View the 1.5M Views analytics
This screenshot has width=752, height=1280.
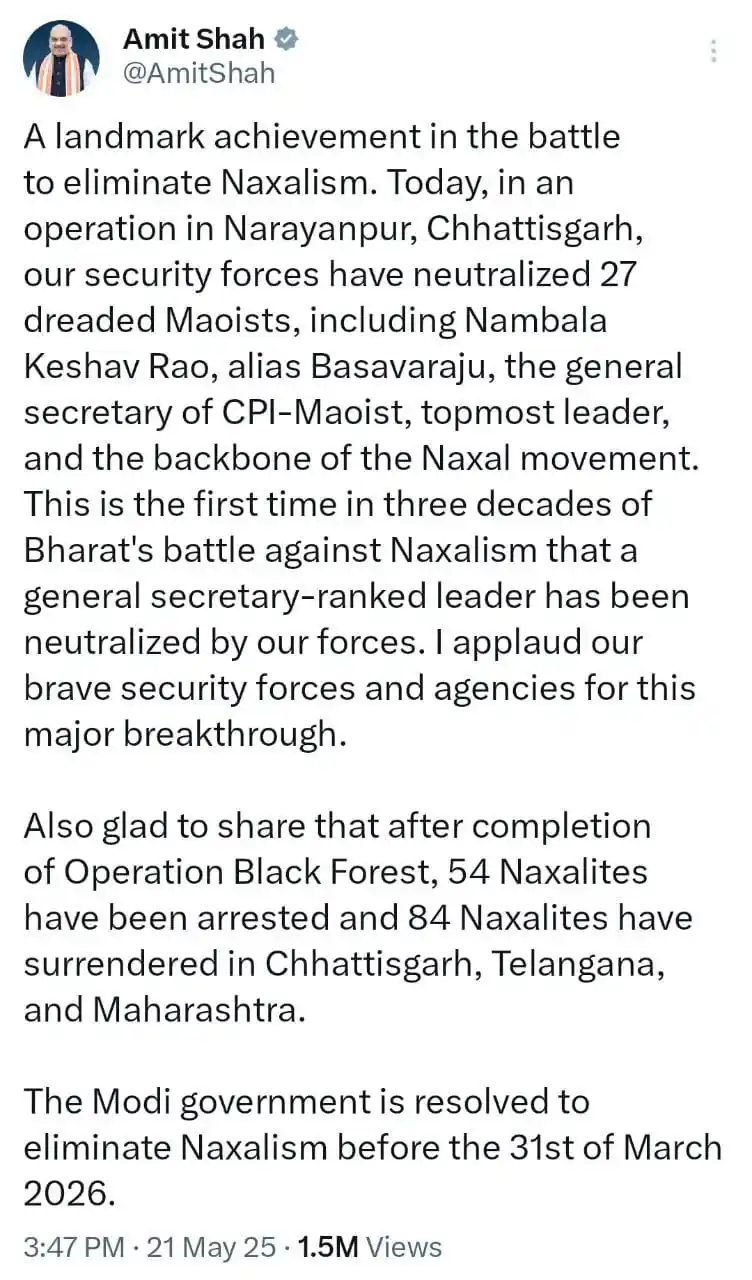tap(370, 1247)
